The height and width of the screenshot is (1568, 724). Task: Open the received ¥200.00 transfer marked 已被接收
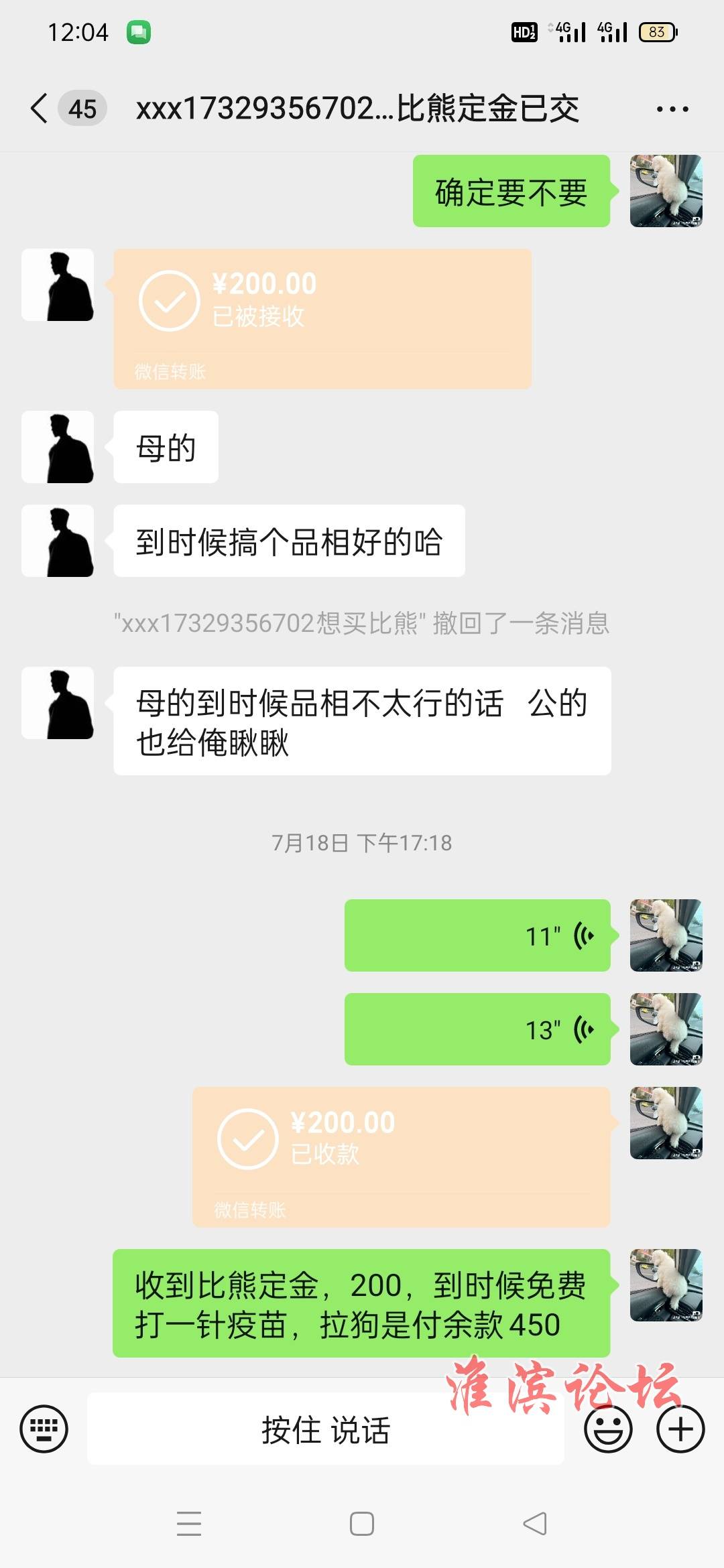[x=322, y=318]
